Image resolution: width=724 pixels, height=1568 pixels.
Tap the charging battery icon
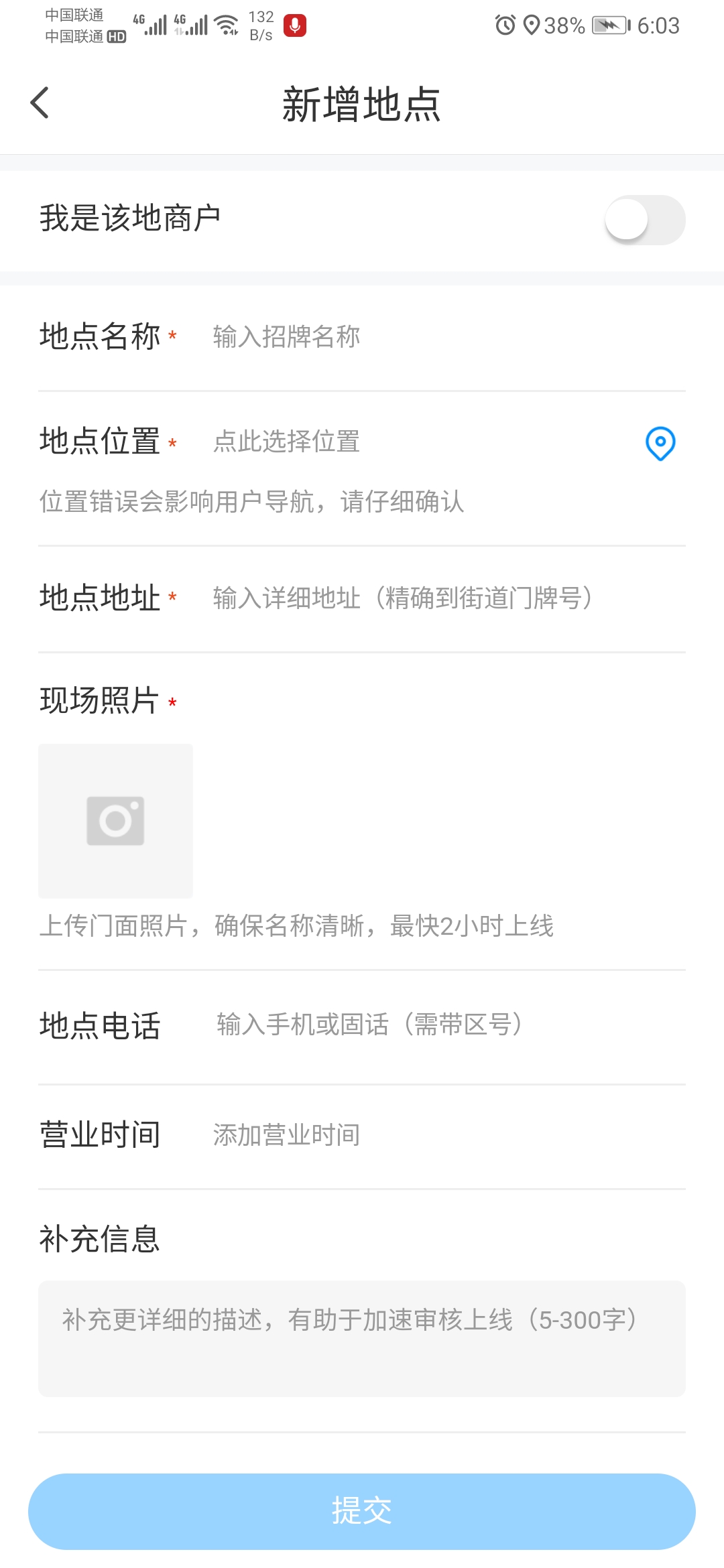(x=609, y=25)
